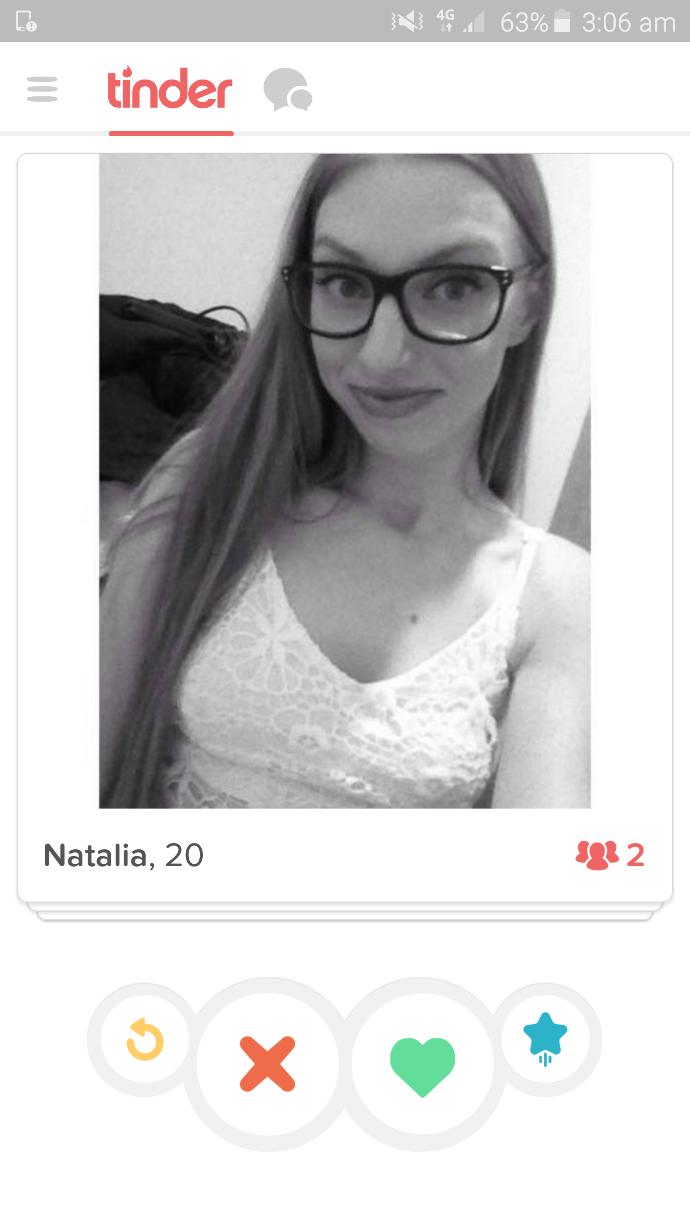The height and width of the screenshot is (1227, 690).
Task: Send a Super Like with the blue star
Action: tap(545, 1039)
